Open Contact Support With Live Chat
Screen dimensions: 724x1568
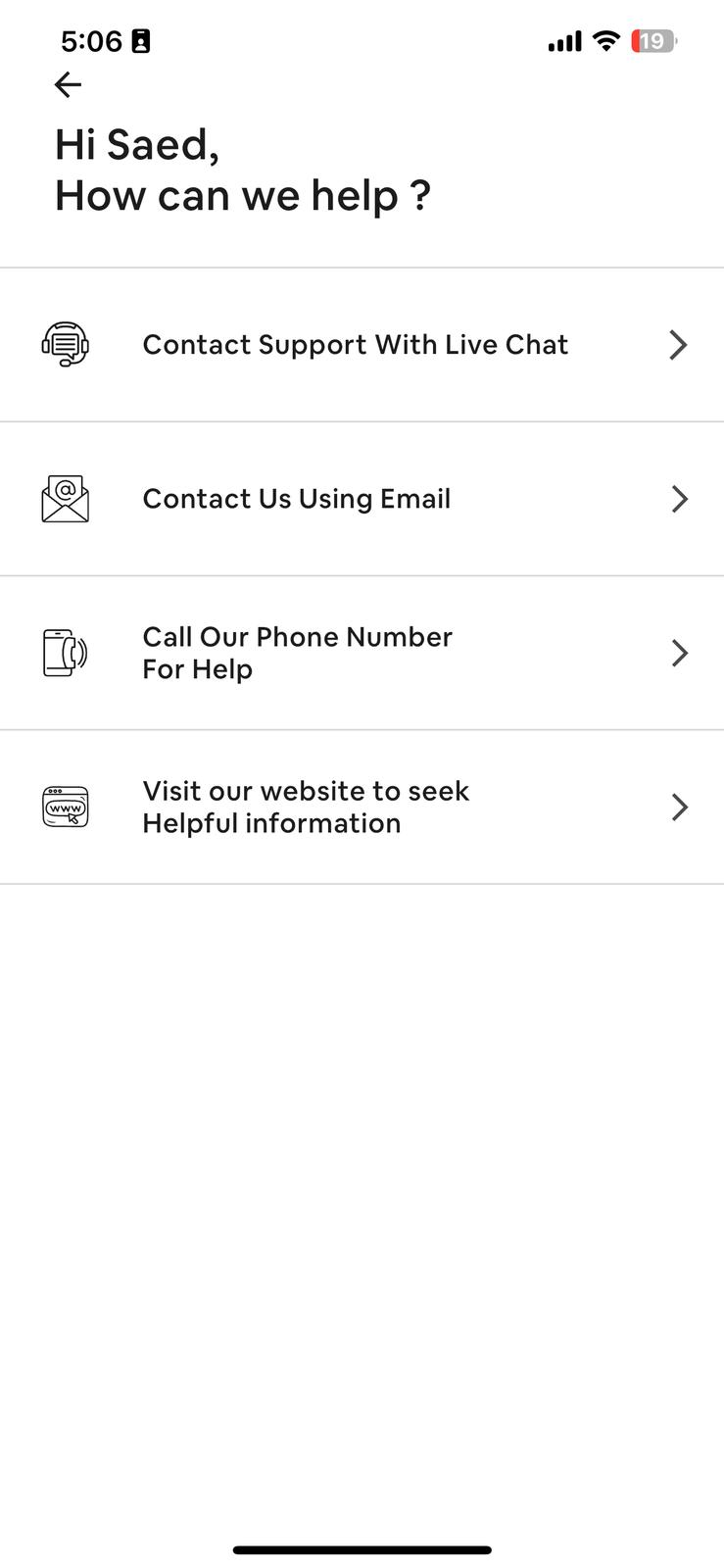pyautogui.click(x=362, y=345)
